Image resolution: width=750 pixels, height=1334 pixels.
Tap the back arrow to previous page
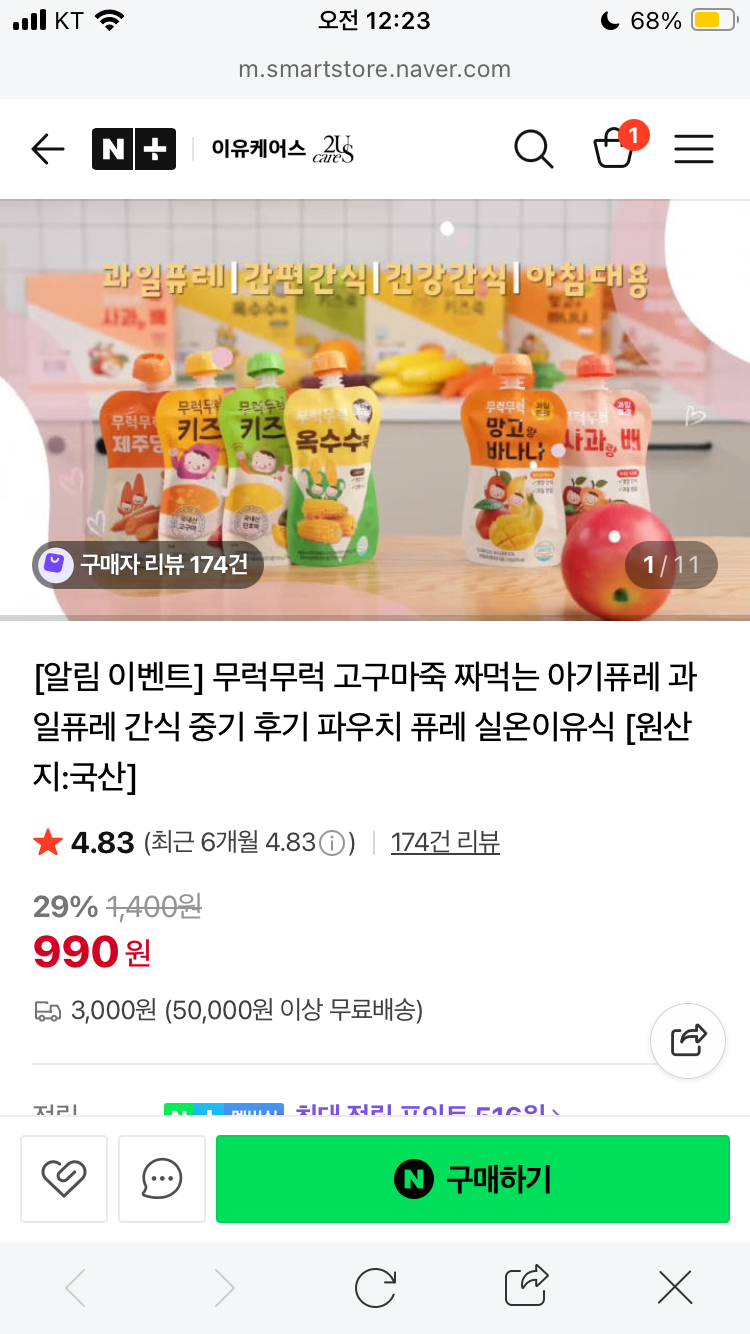(x=46, y=148)
